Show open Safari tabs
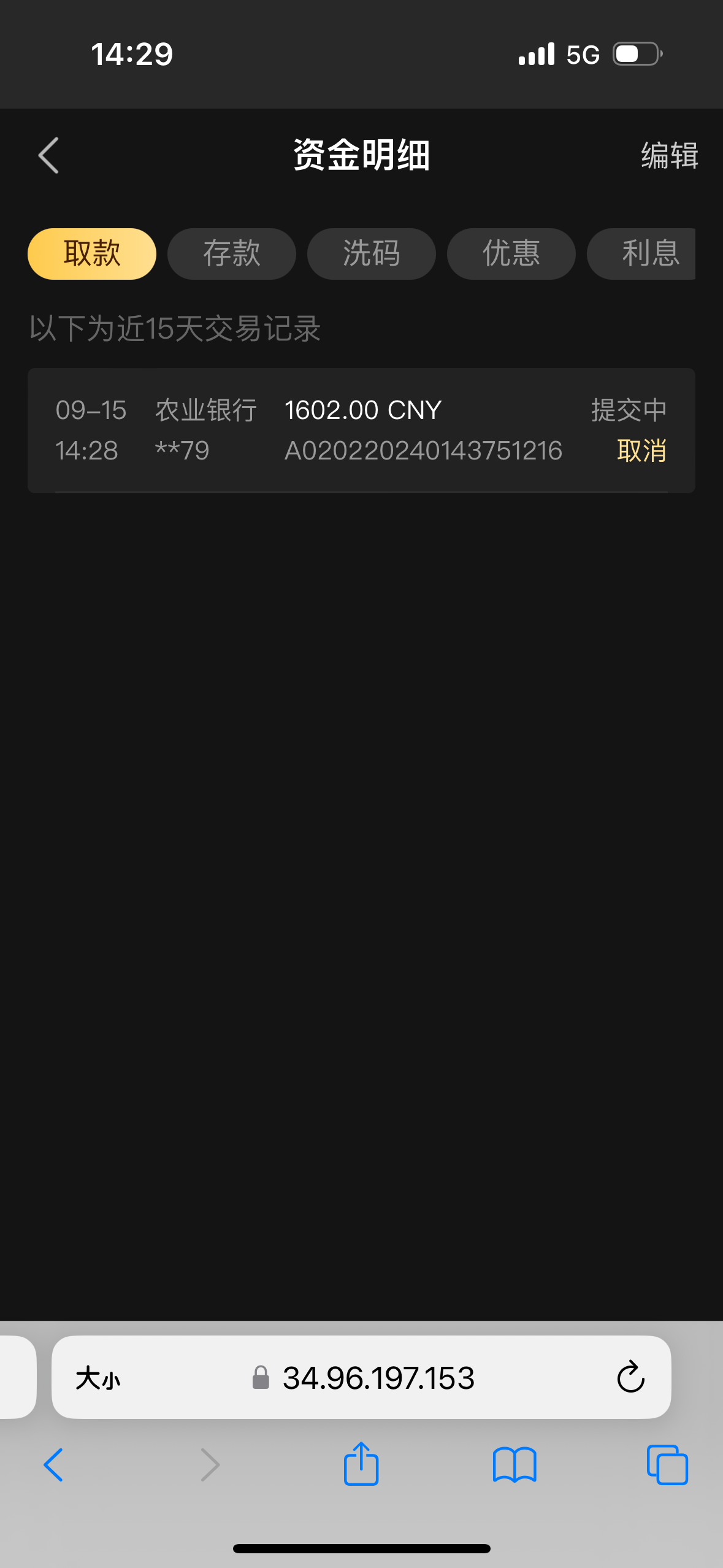Screen dimensions: 723x1568 [x=667, y=1465]
